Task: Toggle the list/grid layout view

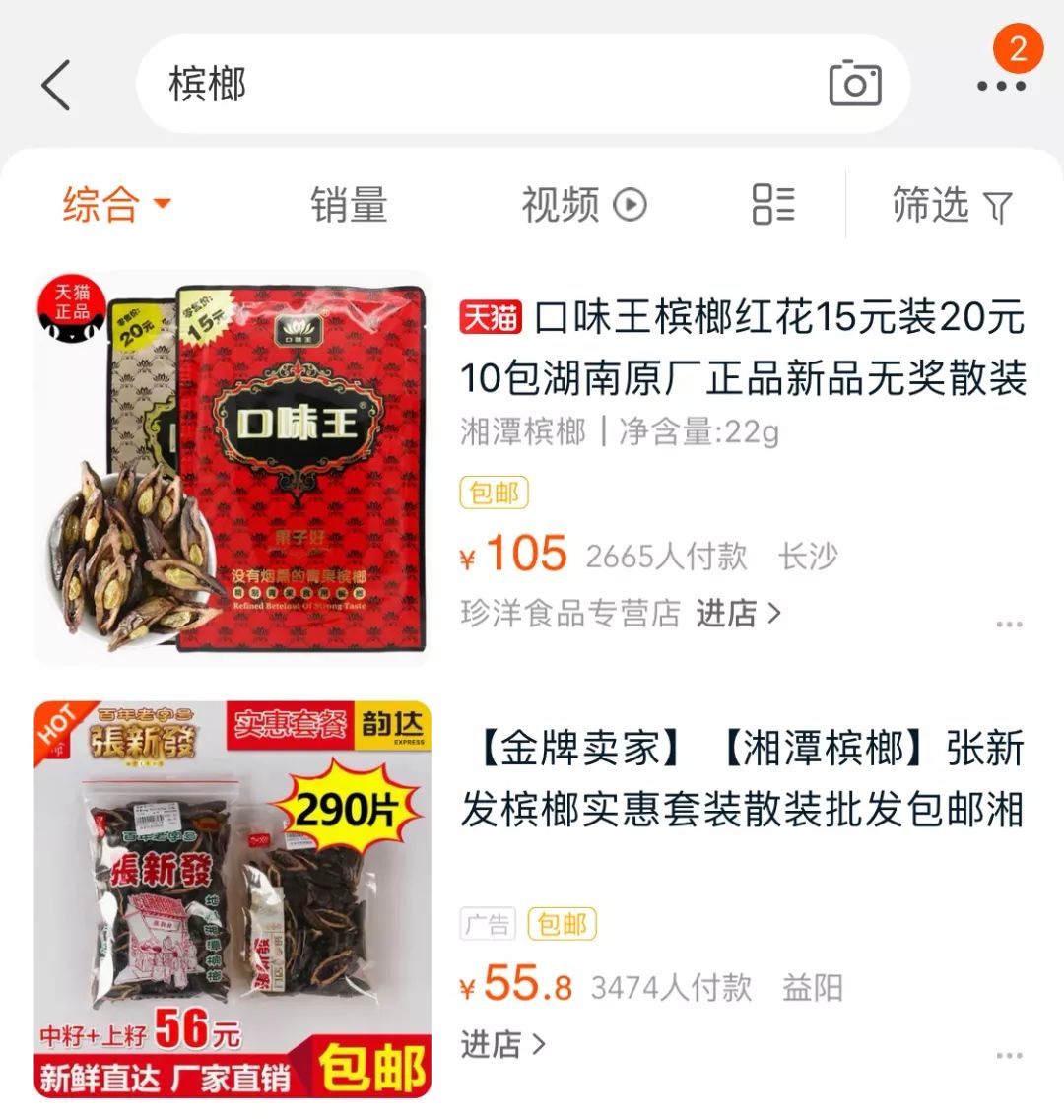Action: (773, 205)
